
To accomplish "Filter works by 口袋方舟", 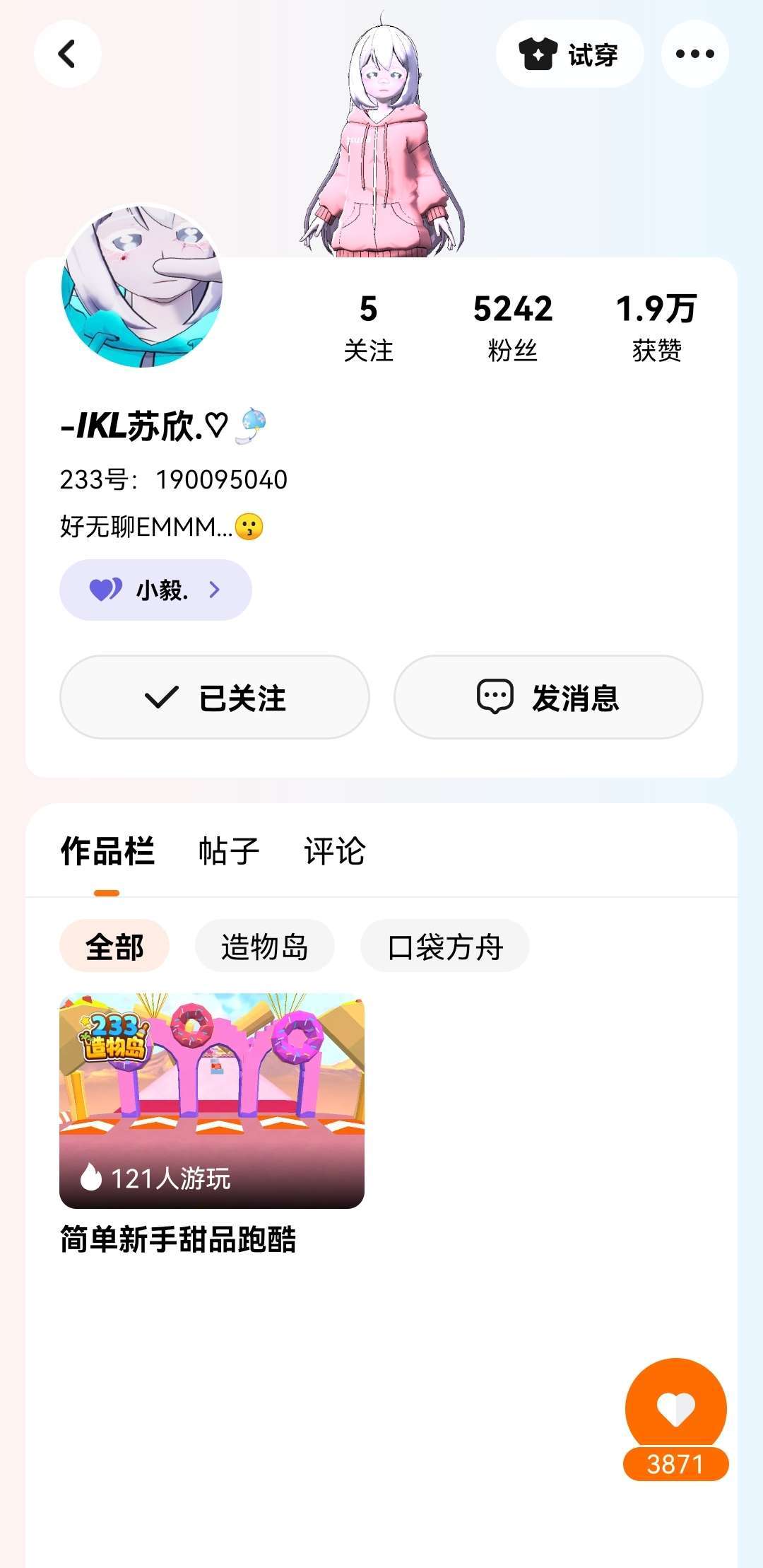I will pos(445,946).
